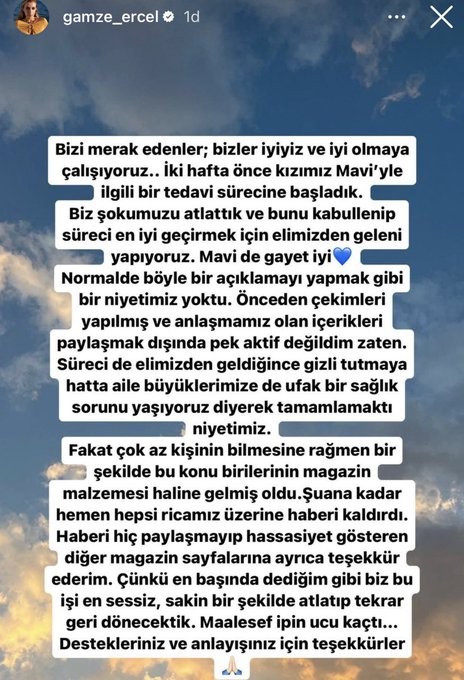Tap the gamze_ercel username

(111, 17)
